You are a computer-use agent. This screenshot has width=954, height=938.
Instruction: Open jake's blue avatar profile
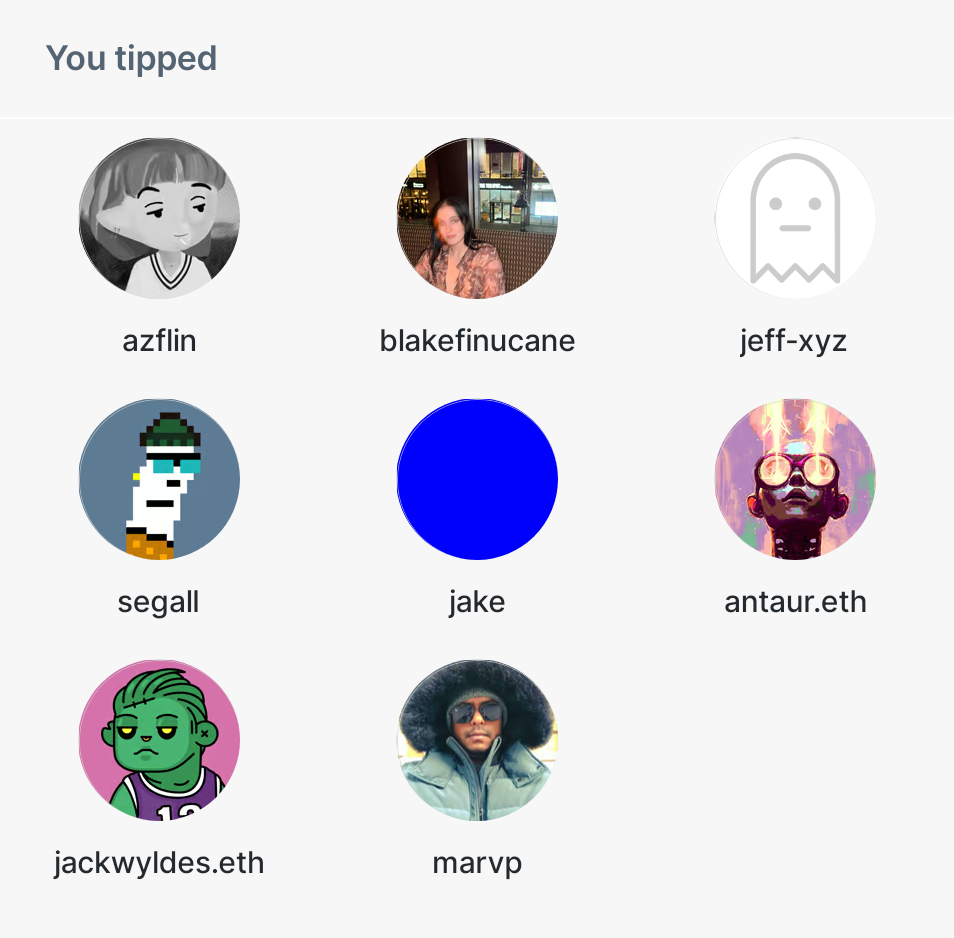coord(477,479)
